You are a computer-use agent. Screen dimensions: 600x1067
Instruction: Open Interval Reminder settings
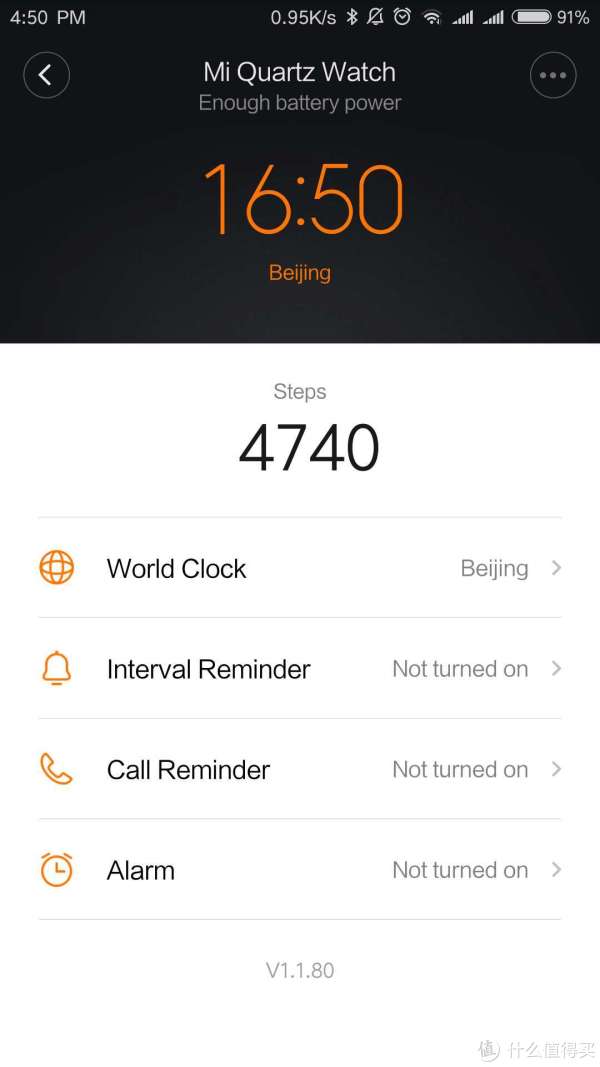pyautogui.click(x=300, y=668)
